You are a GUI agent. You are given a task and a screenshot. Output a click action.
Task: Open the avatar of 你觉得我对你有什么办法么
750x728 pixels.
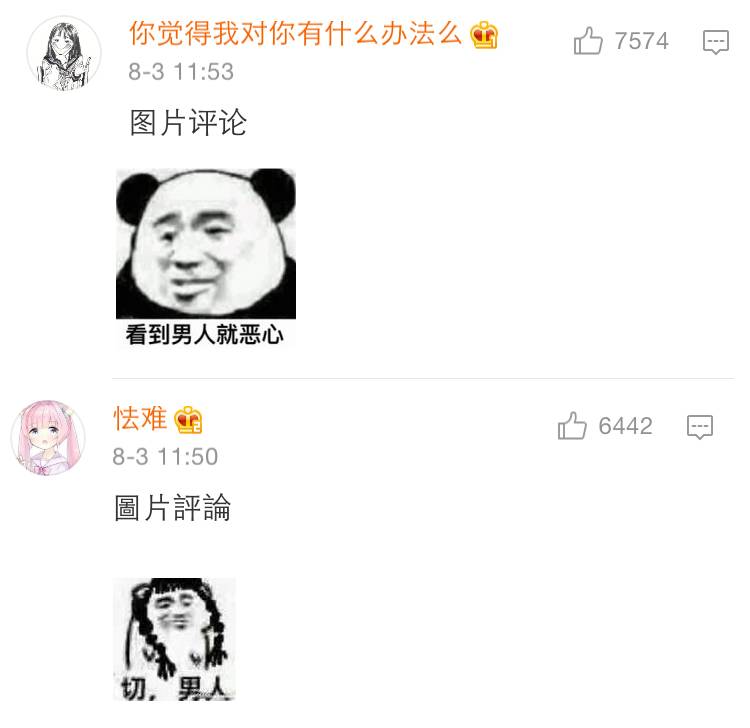pyautogui.click(x=63, y=54)
